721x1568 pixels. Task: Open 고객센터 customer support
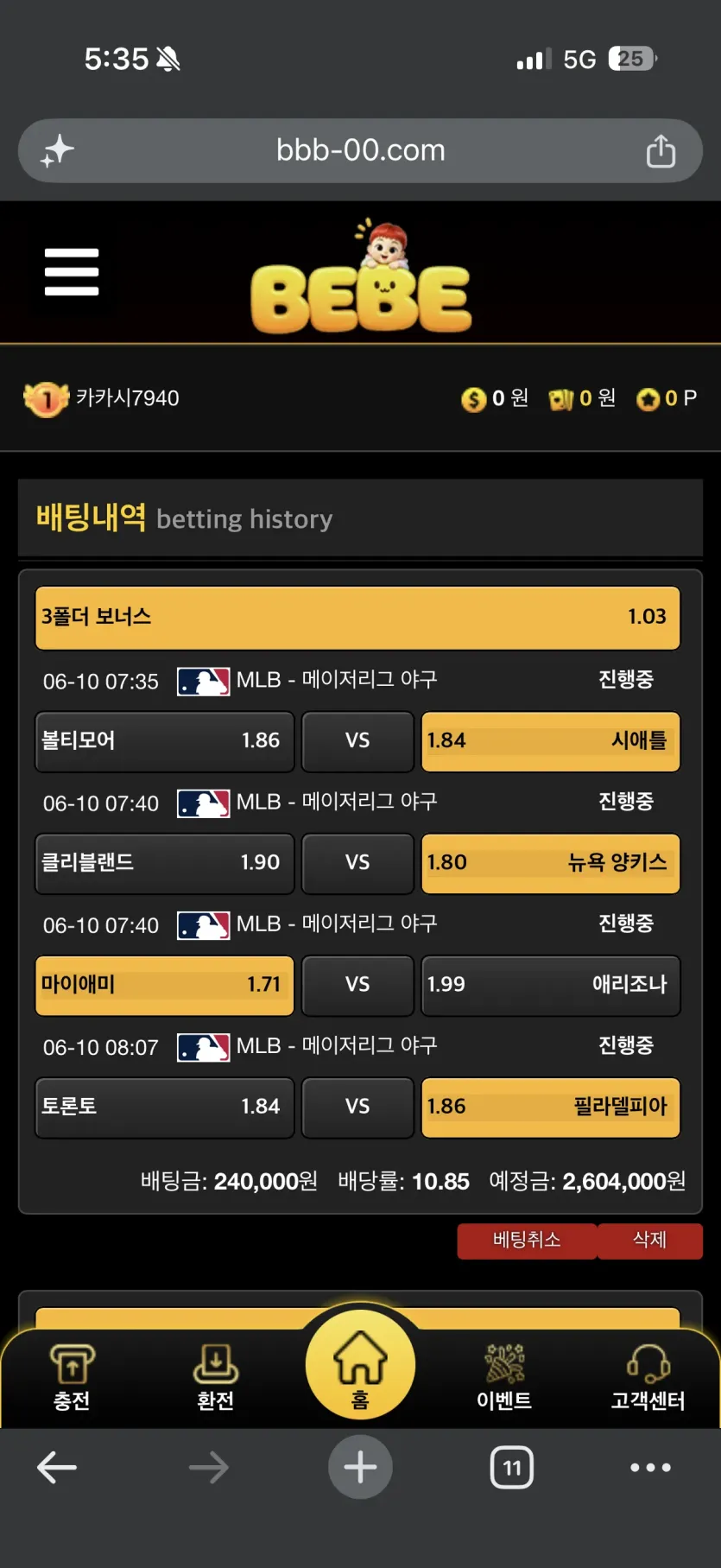click(648, 1377)
